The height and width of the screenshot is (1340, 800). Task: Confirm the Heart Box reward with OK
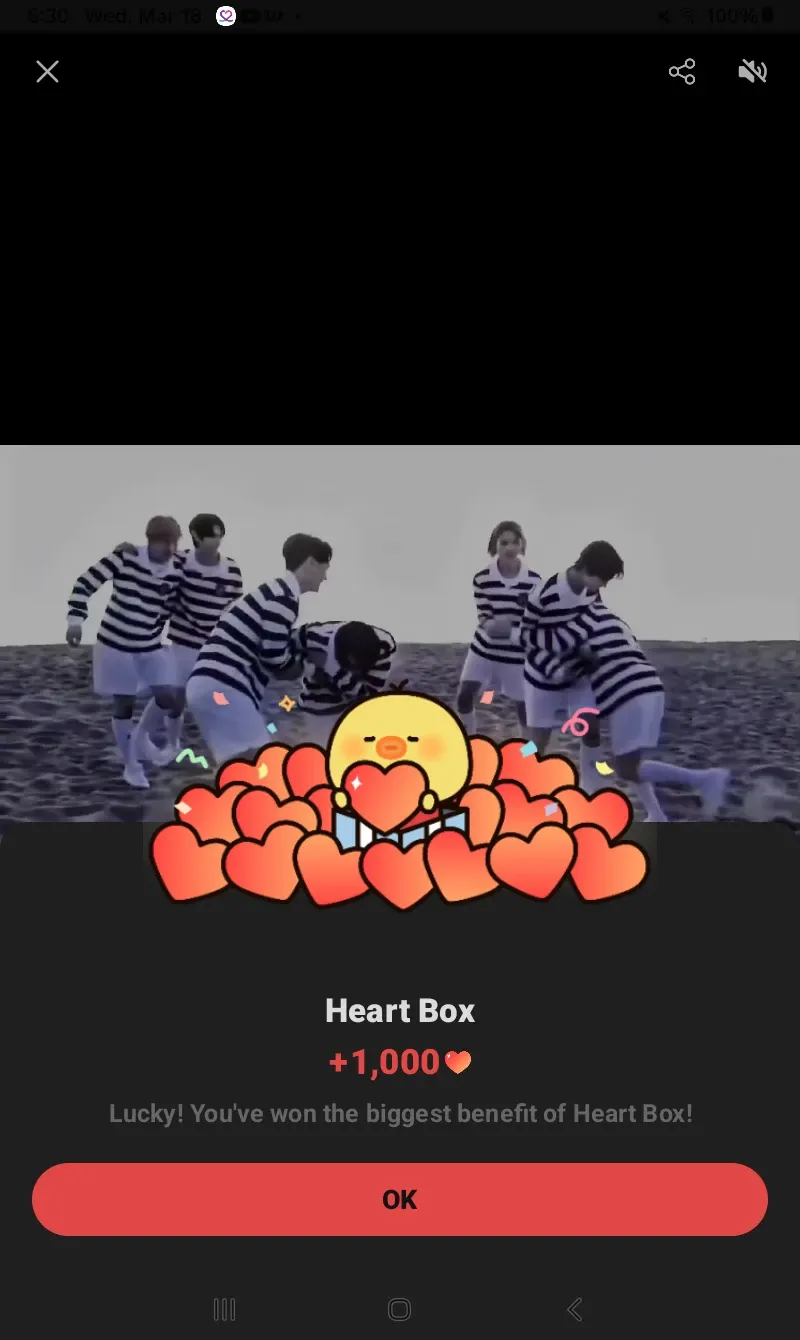(400, 1199)
